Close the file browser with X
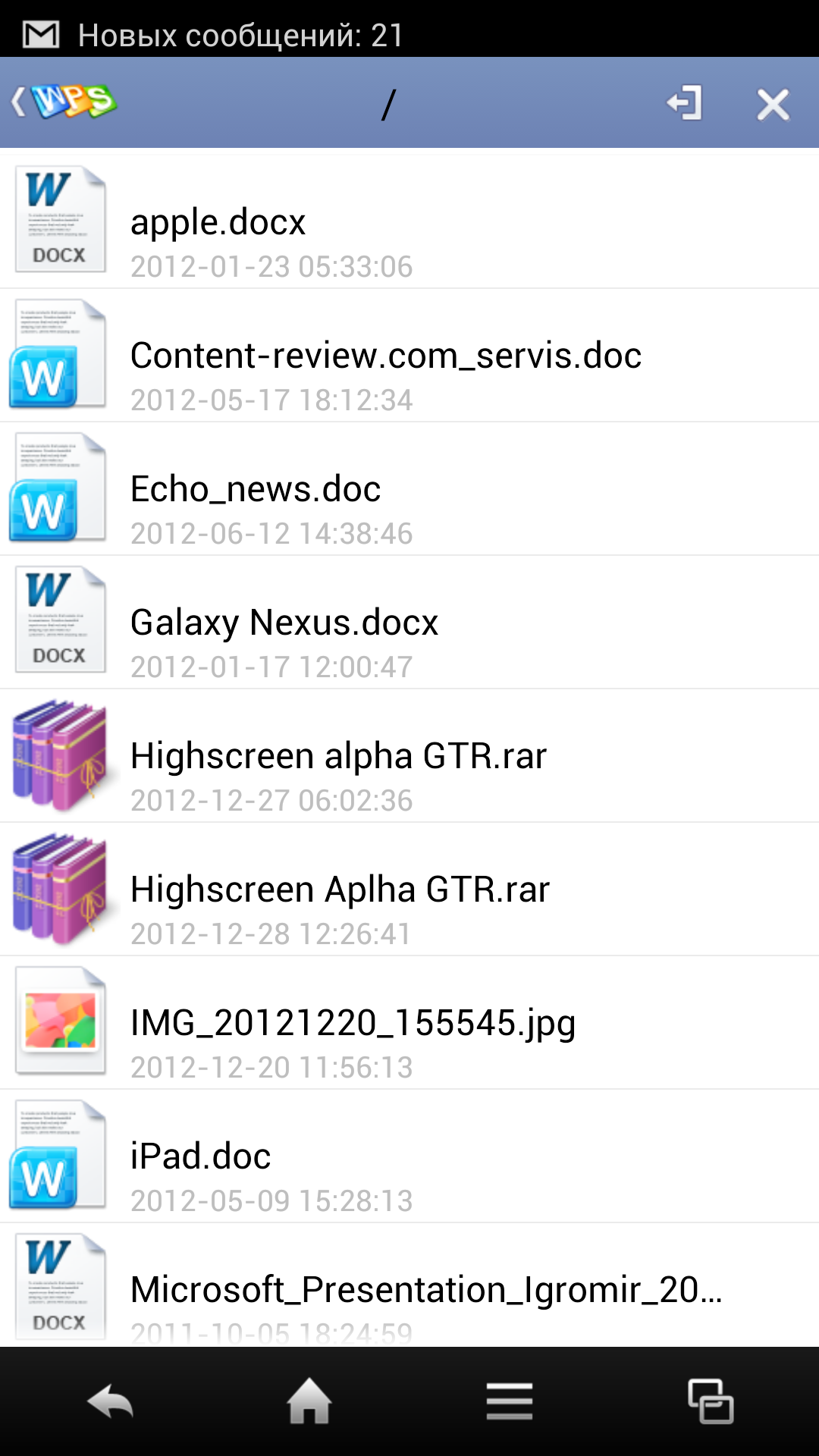Screen dimensions: 819x1456 click(x=773, y=104)
